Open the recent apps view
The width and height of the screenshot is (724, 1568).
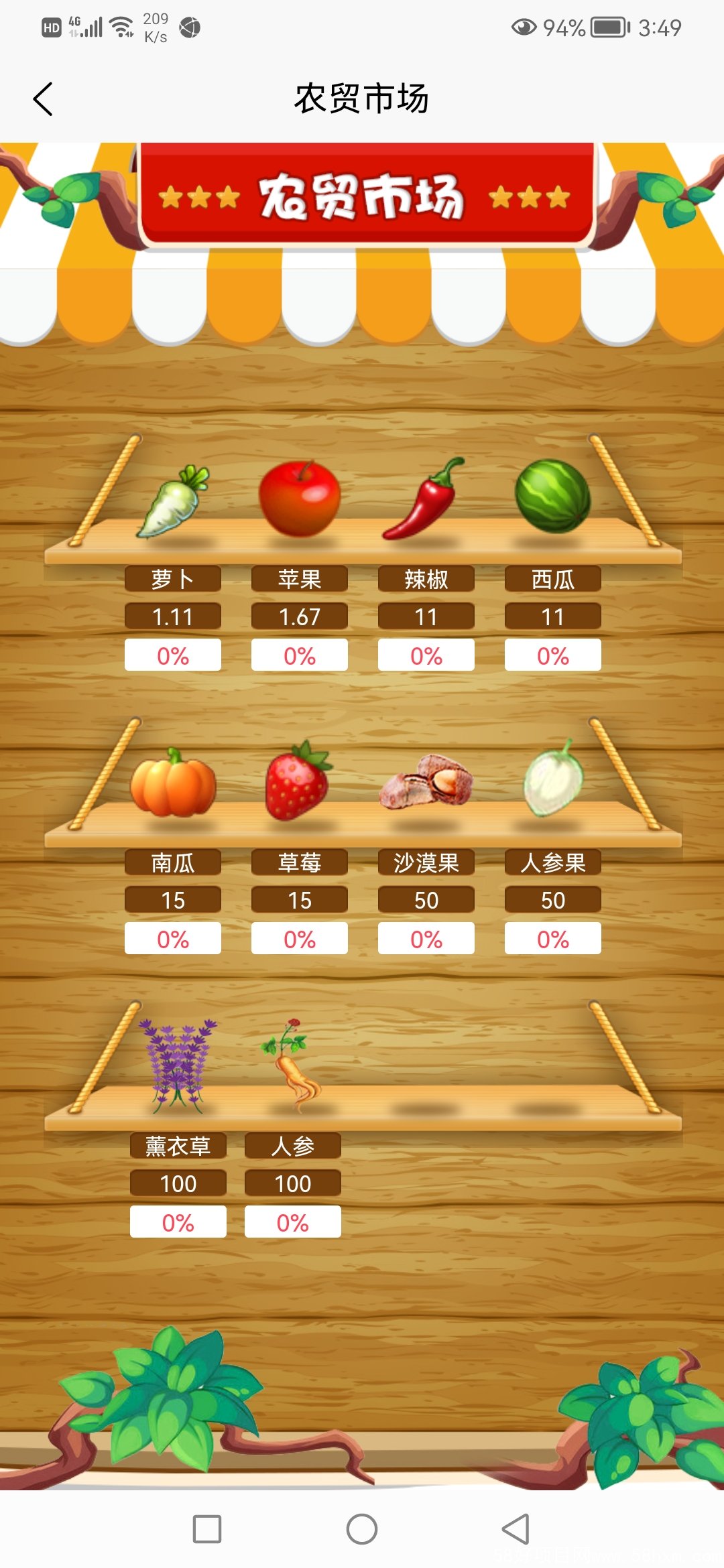click(x=206, y=1529)
